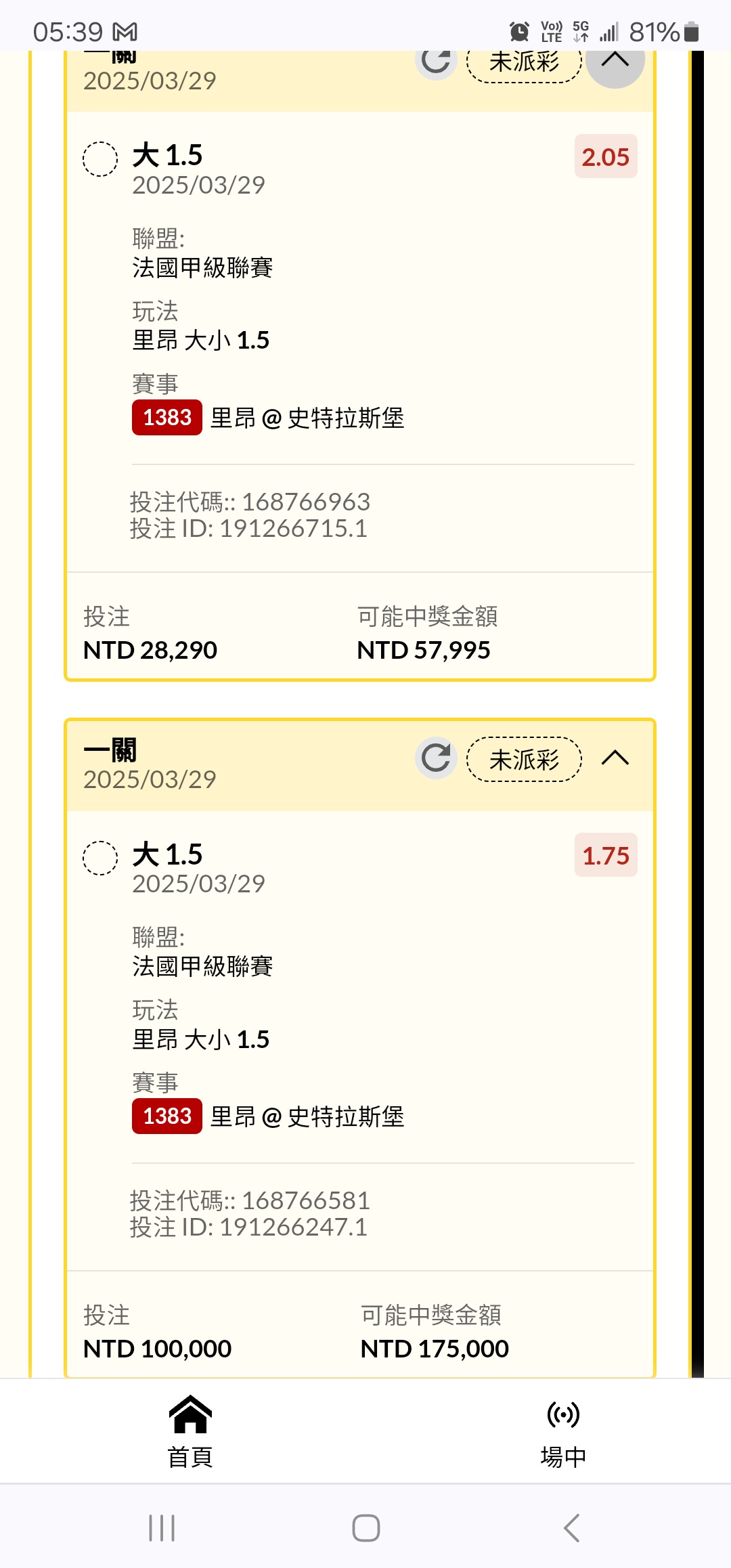Collapse the bet card with NTD 28,290 stake
The height and width of the screenshot is (1568, 731).
[615, 62]
